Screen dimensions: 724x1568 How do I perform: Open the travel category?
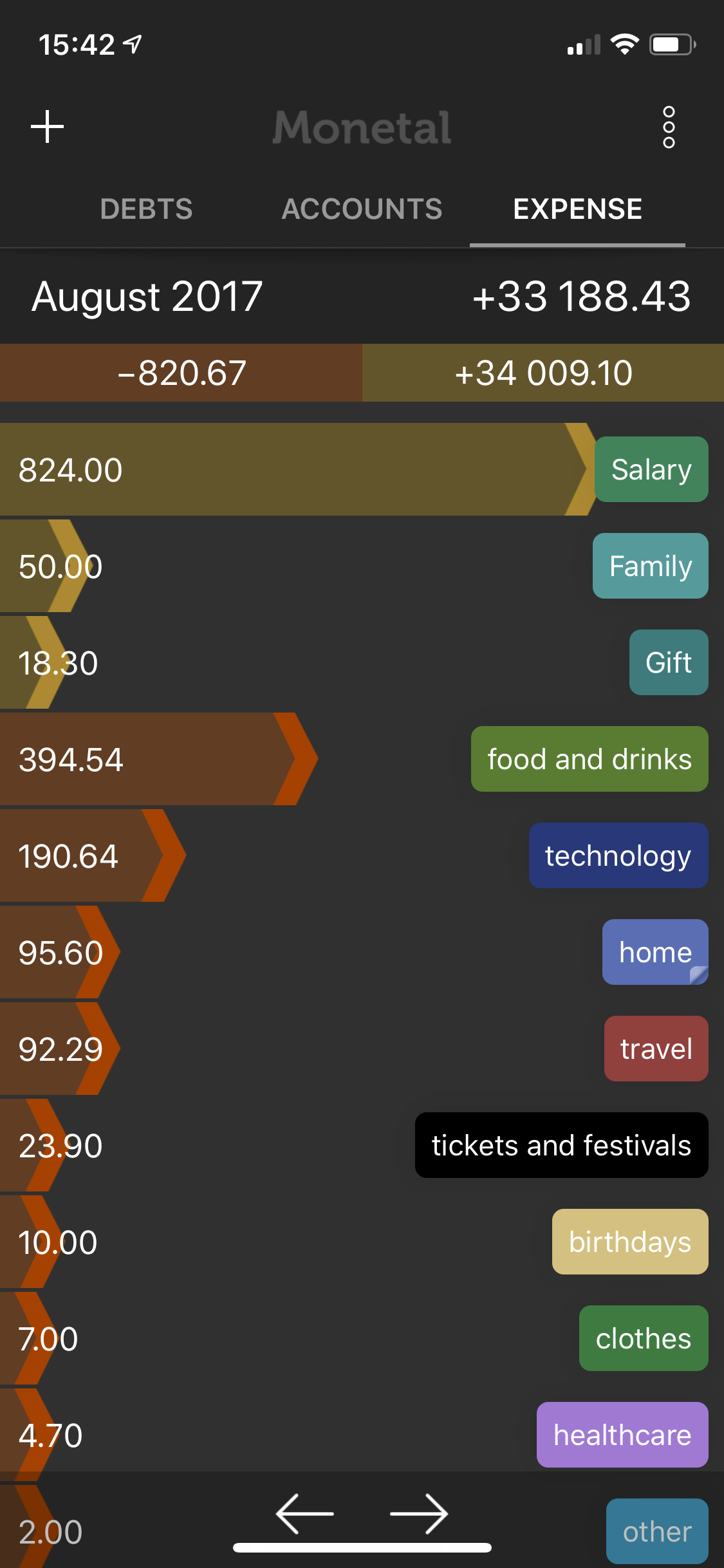click(656, 1049)
